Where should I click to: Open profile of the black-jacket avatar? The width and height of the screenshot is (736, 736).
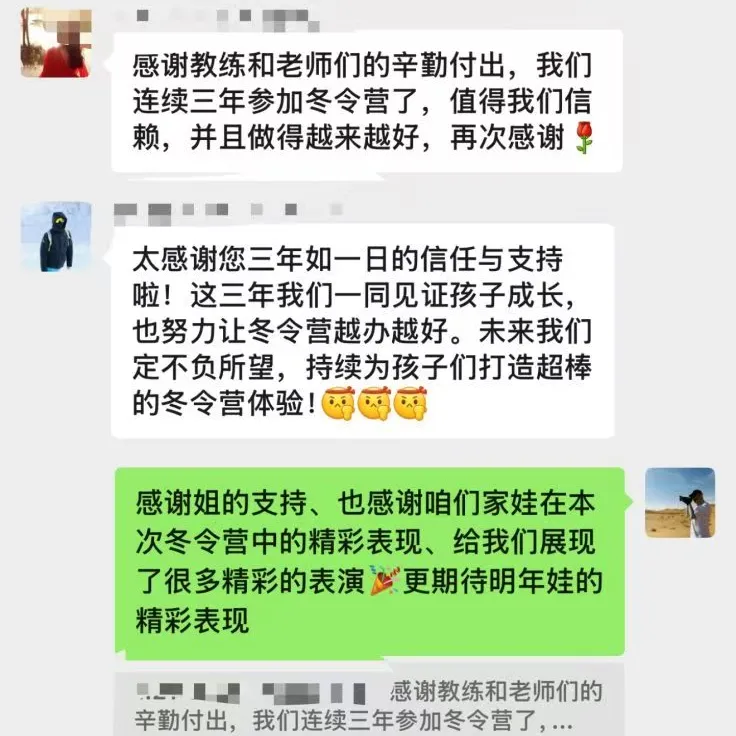coord(56,237)
